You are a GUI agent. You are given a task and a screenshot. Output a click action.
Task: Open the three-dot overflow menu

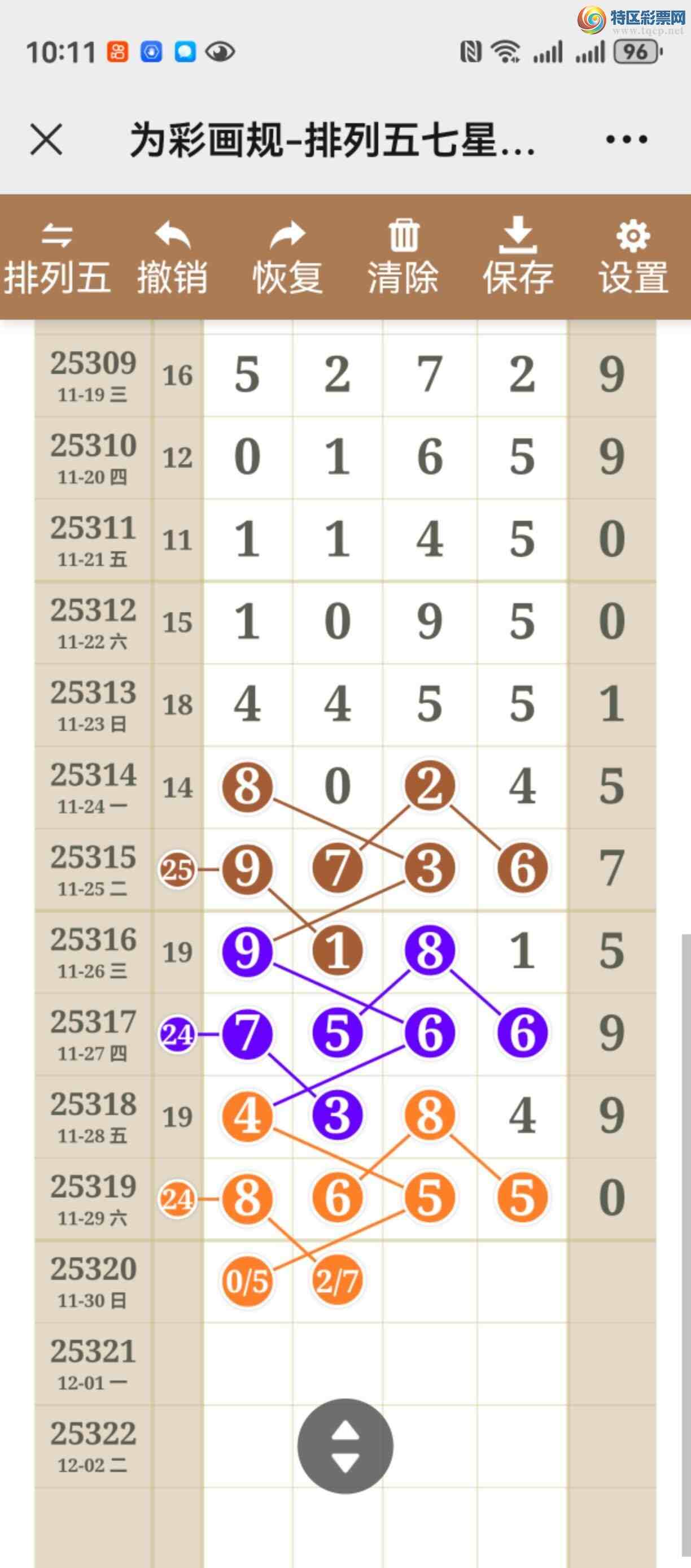pyautogui.click(x=626, y=140)
